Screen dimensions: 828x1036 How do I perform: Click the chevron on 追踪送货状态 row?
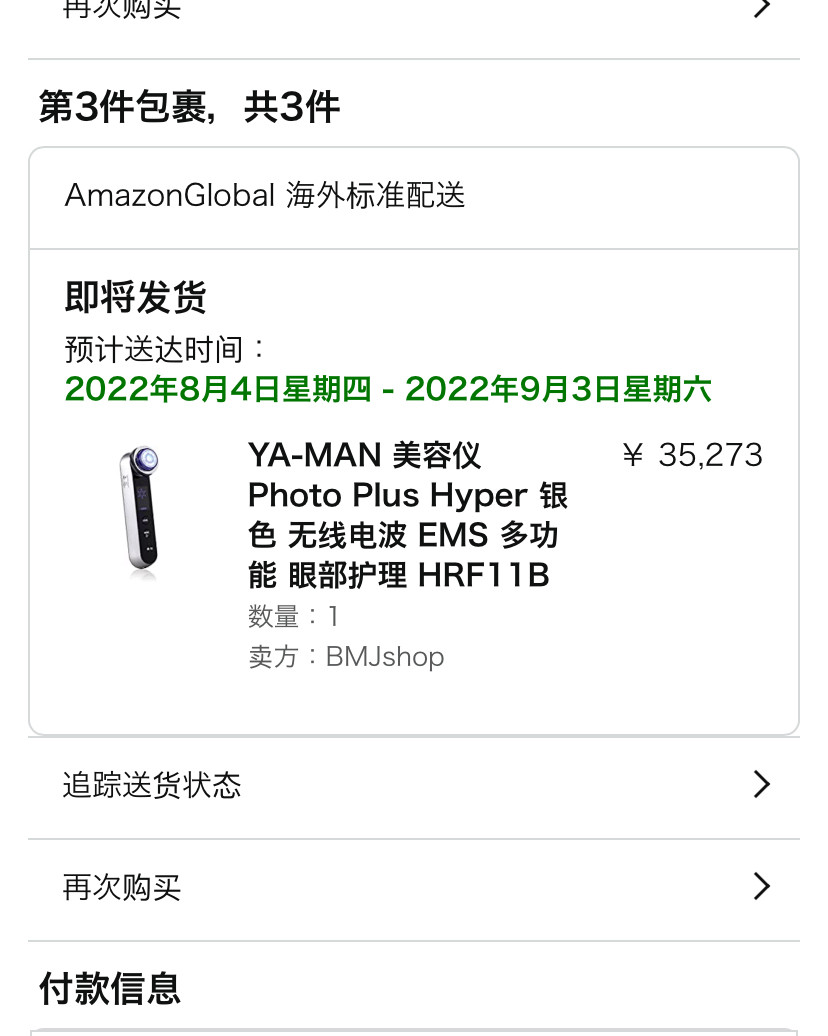762,785
